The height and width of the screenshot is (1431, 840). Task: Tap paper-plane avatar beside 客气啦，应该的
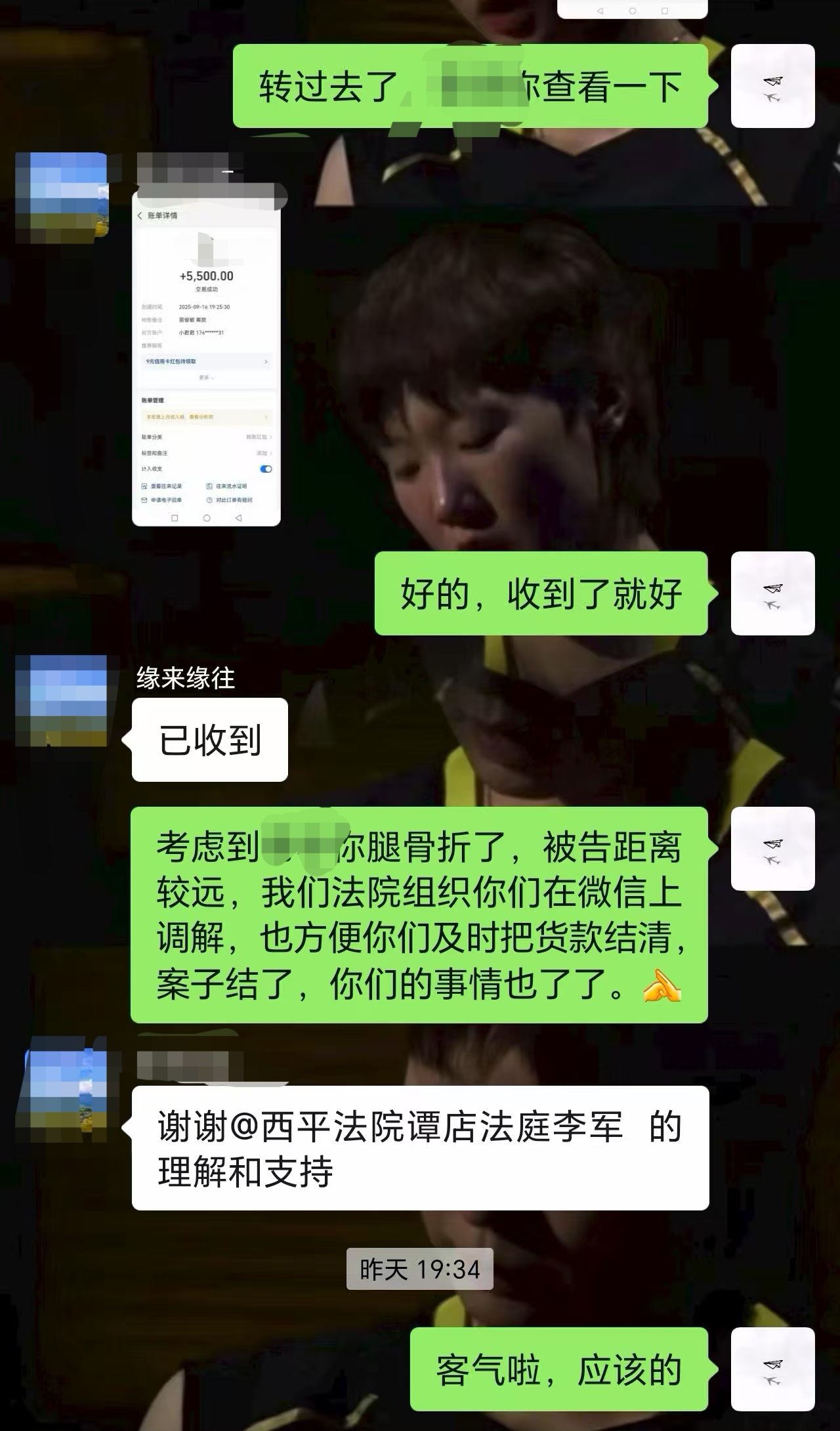pos(772,1369)
